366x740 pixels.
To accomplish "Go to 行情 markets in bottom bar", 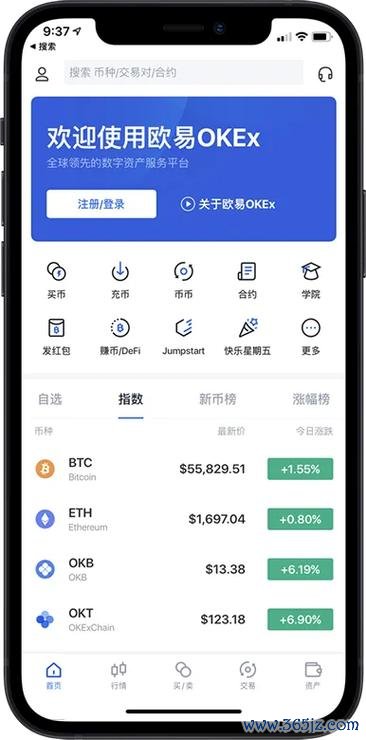I will click(118, 675).
